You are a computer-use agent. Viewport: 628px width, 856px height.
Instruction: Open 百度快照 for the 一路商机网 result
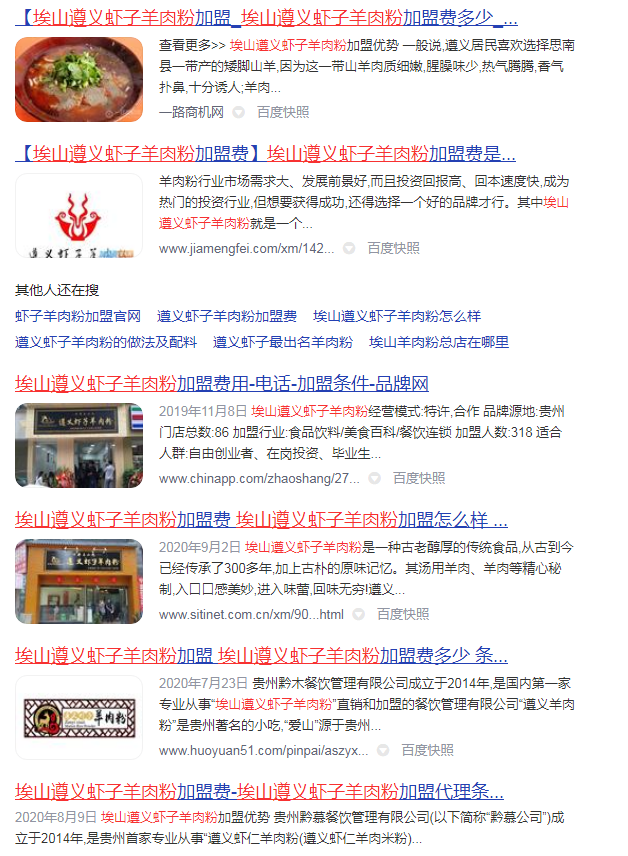pyautogui.click(x=283, y=112)
